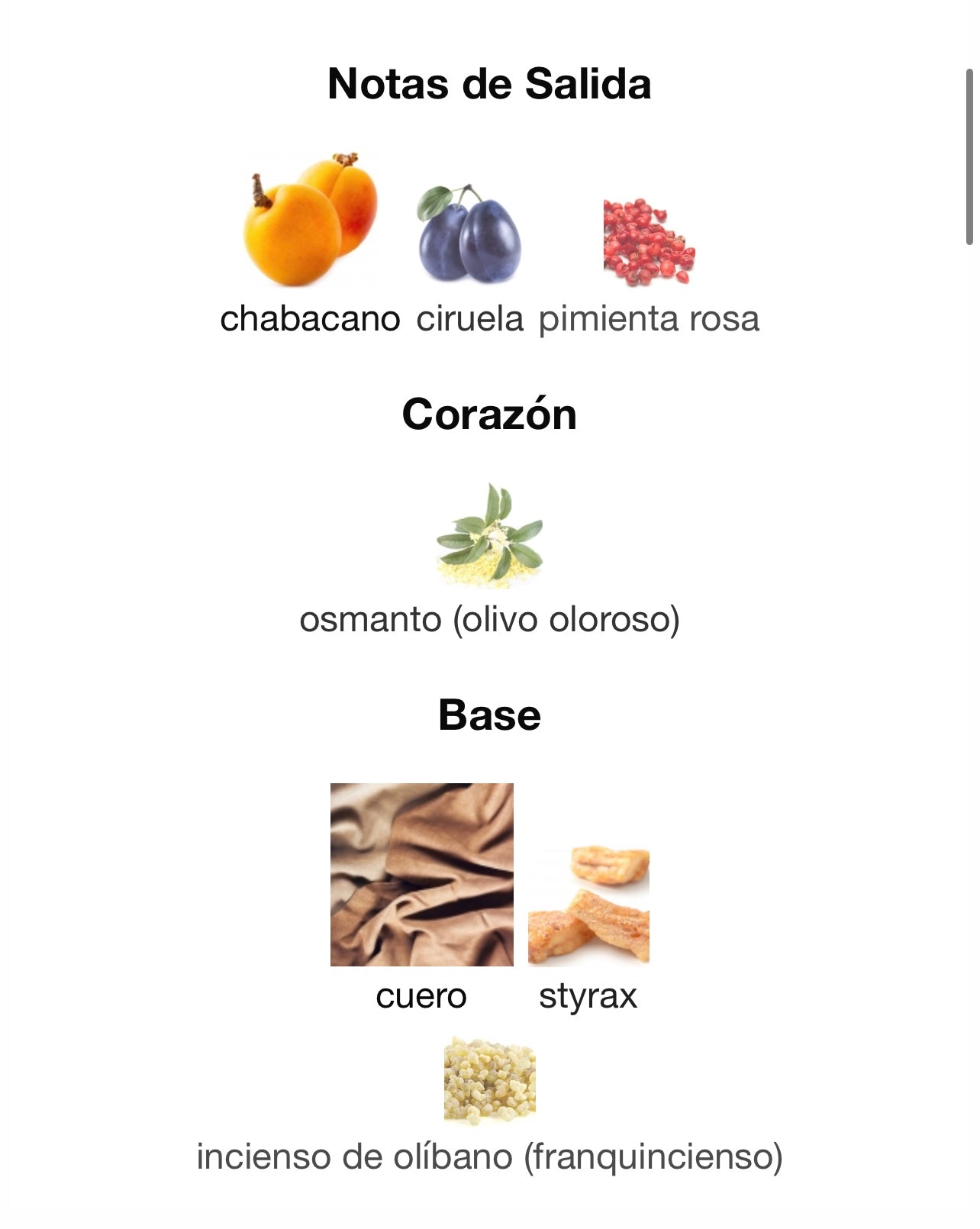Image resolution: width=980 pixels, height=1229 pixels.
Task: Tap the styrax note
Action: (x=588, y=905)
